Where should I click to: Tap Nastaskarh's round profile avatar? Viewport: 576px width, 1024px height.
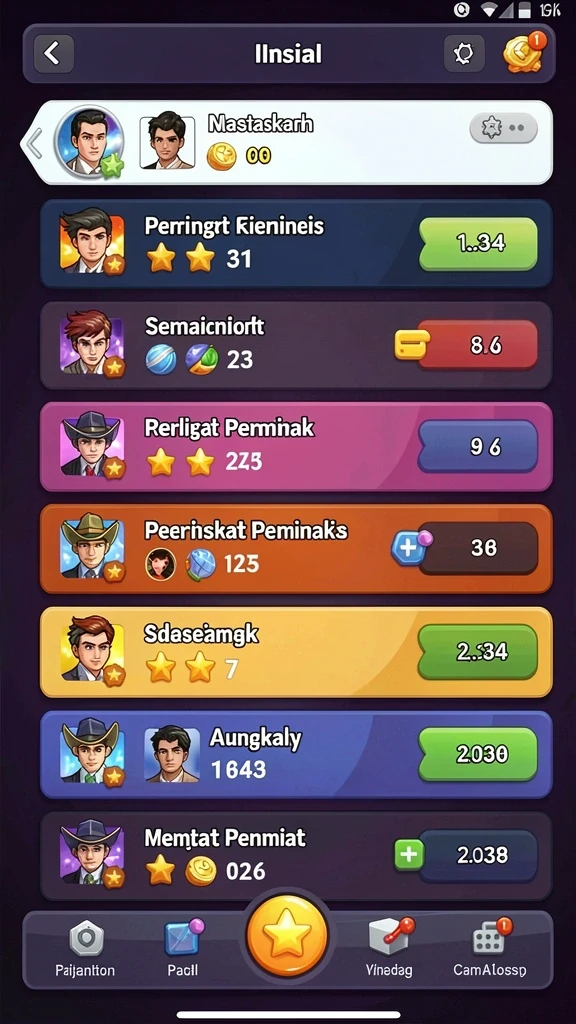(x=89, y=142)
